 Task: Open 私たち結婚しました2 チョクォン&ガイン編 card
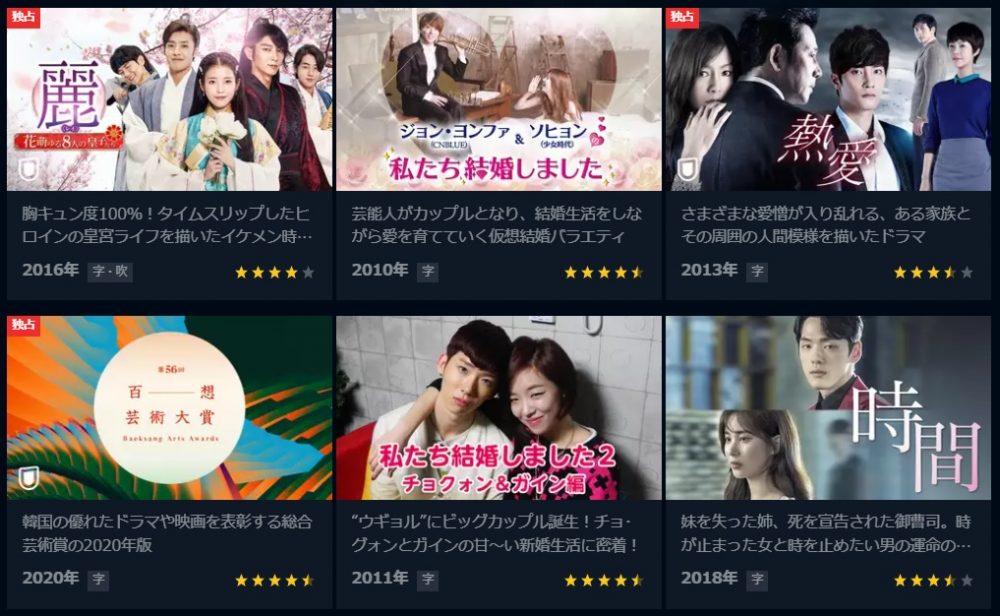[x=498, y=408]
